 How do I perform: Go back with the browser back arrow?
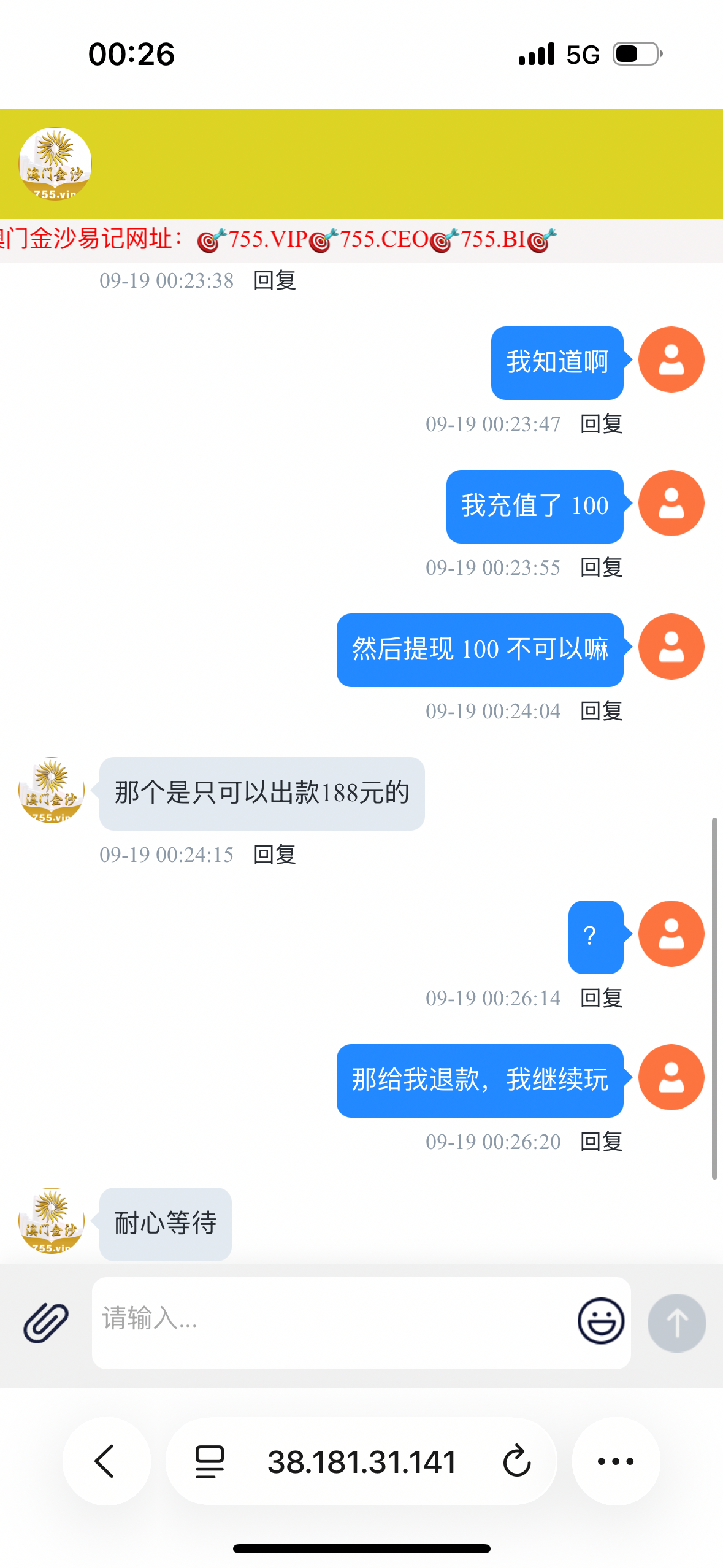[x=105, y=1461]
